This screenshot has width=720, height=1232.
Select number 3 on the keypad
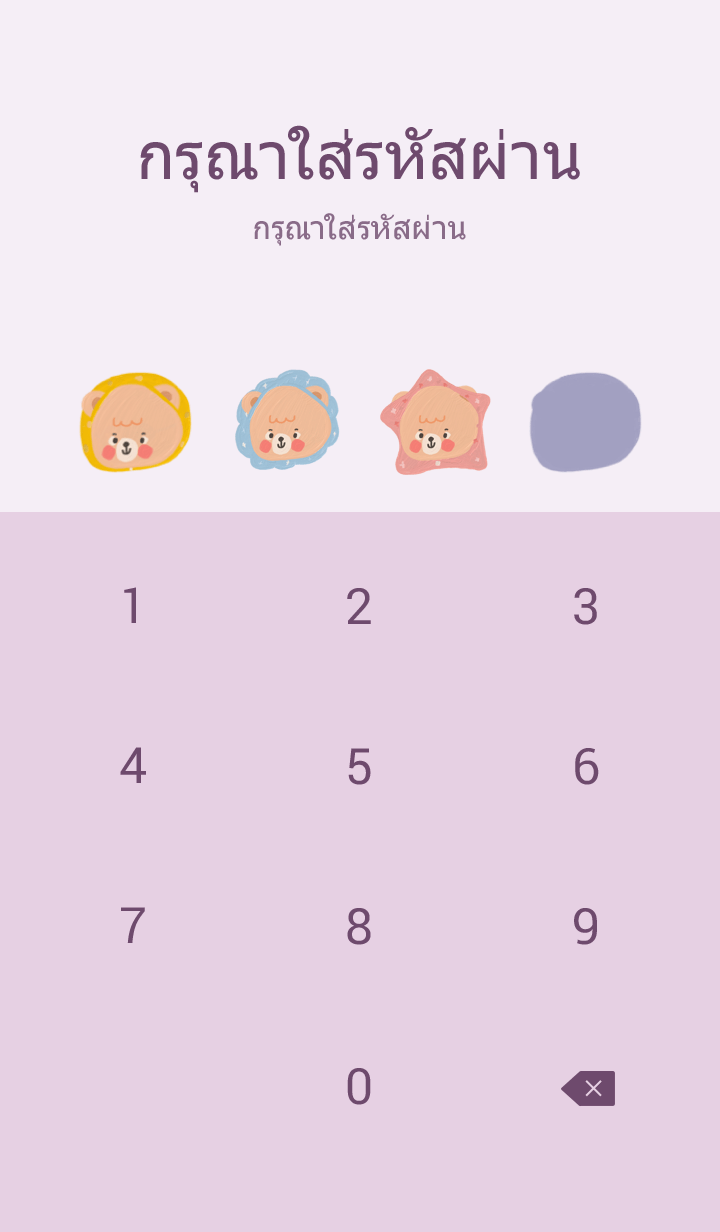point(585,607)
